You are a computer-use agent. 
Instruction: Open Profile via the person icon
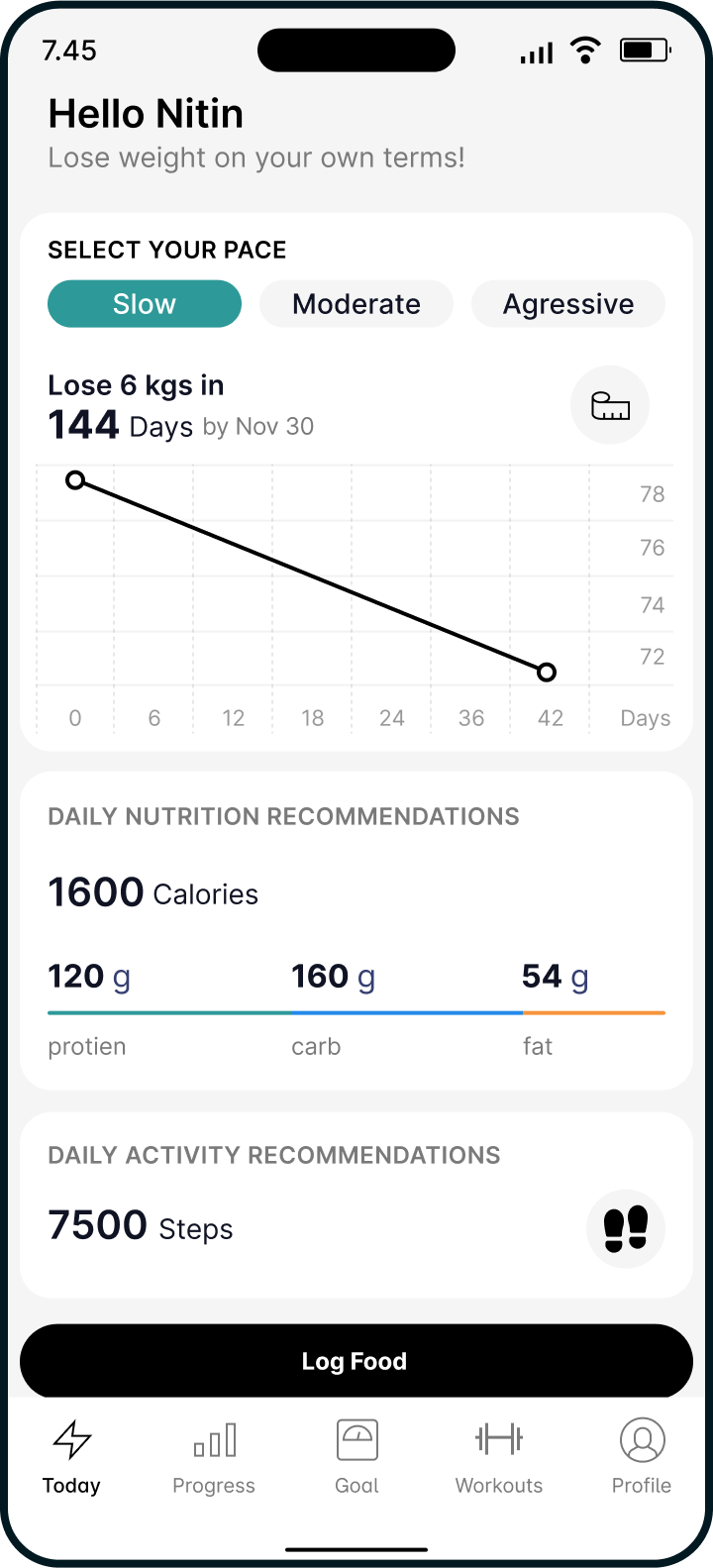[642, 1439]
